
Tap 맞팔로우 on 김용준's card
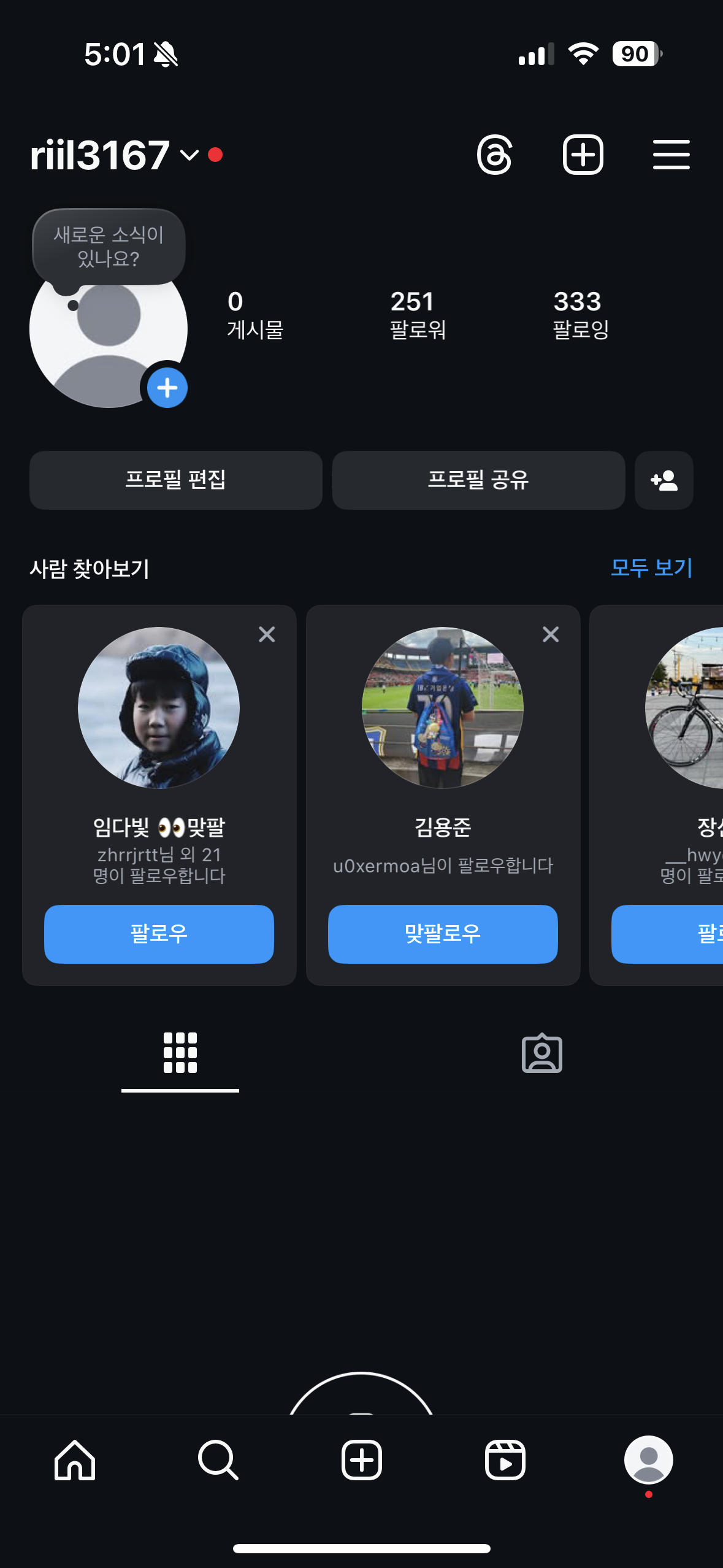(443, 934)
